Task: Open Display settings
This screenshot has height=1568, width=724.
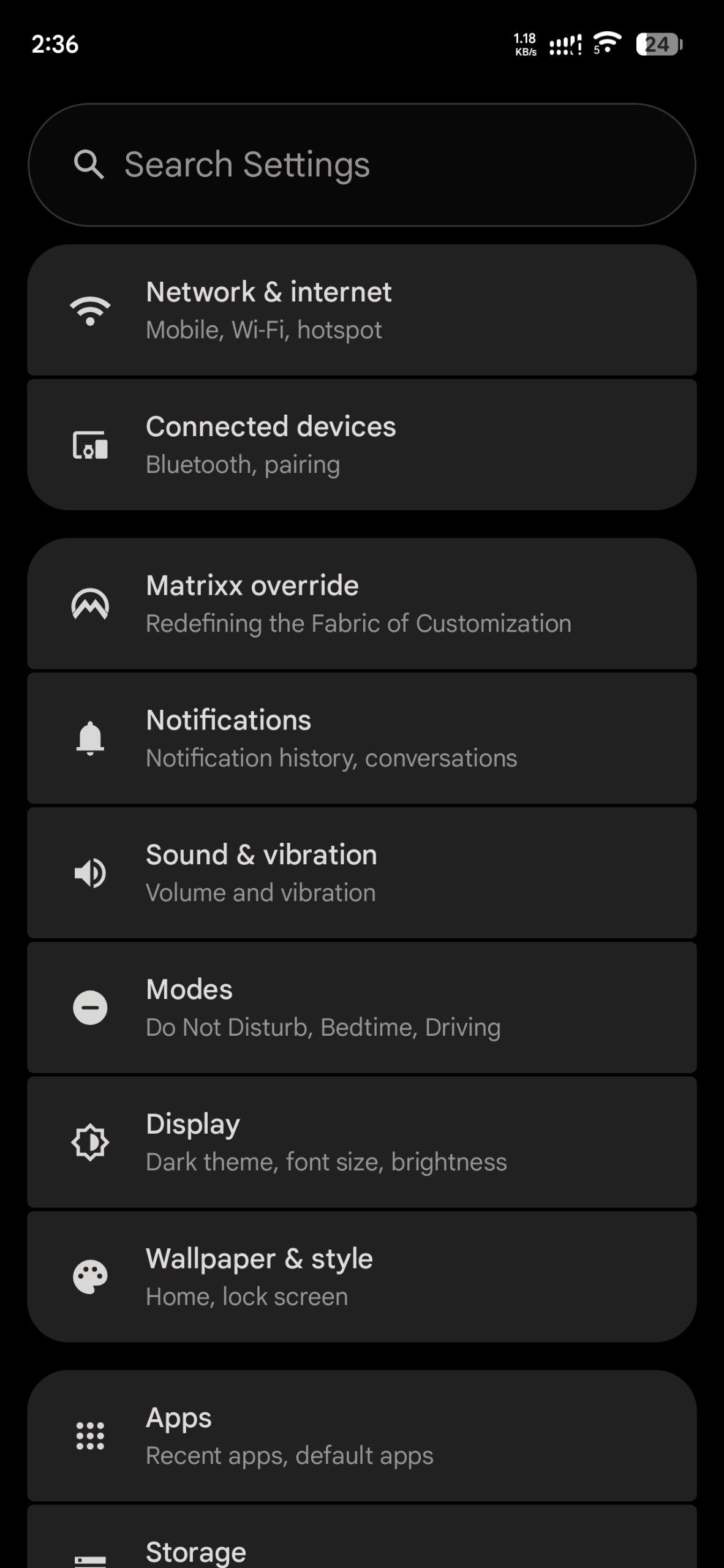Action: point(361,1143)
